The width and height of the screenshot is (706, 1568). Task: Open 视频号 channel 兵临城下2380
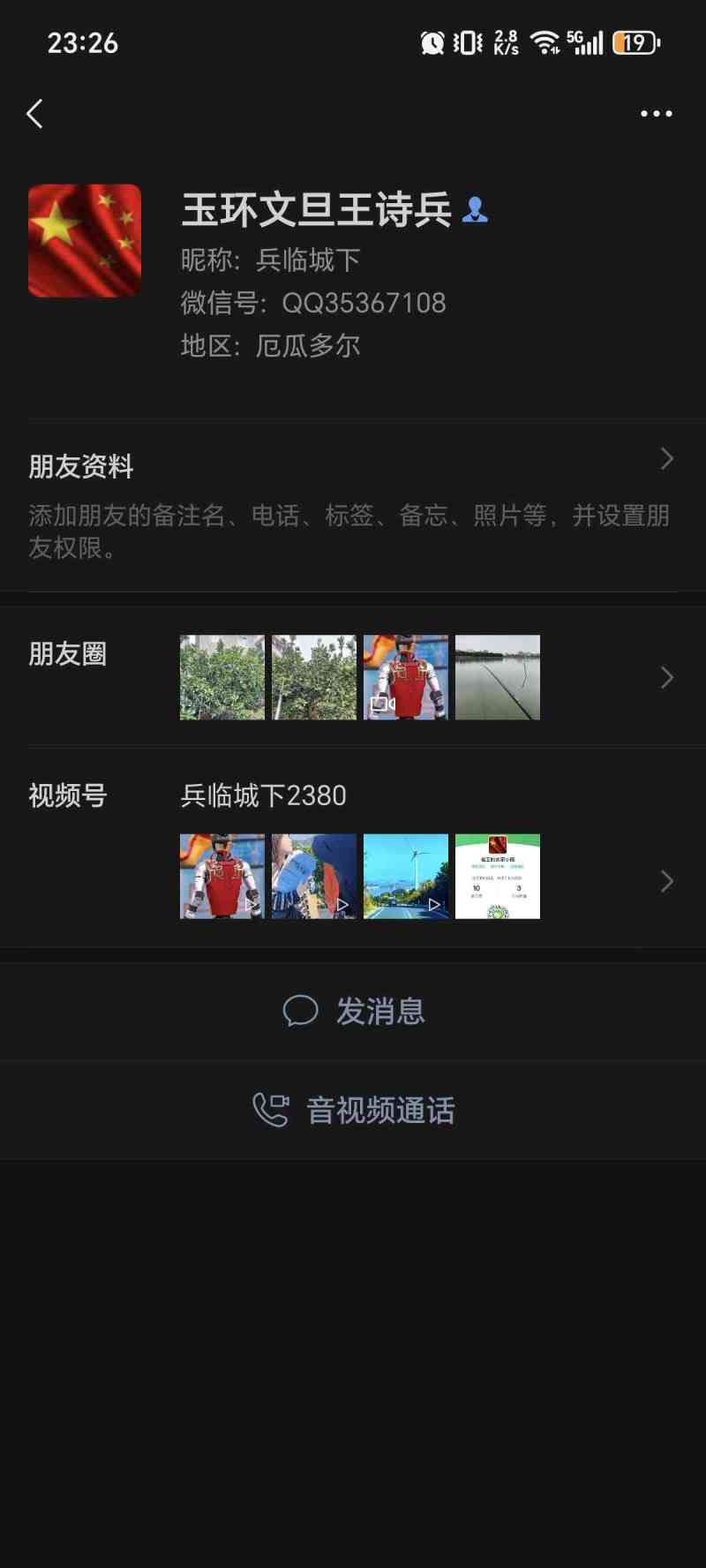[353, 848]
